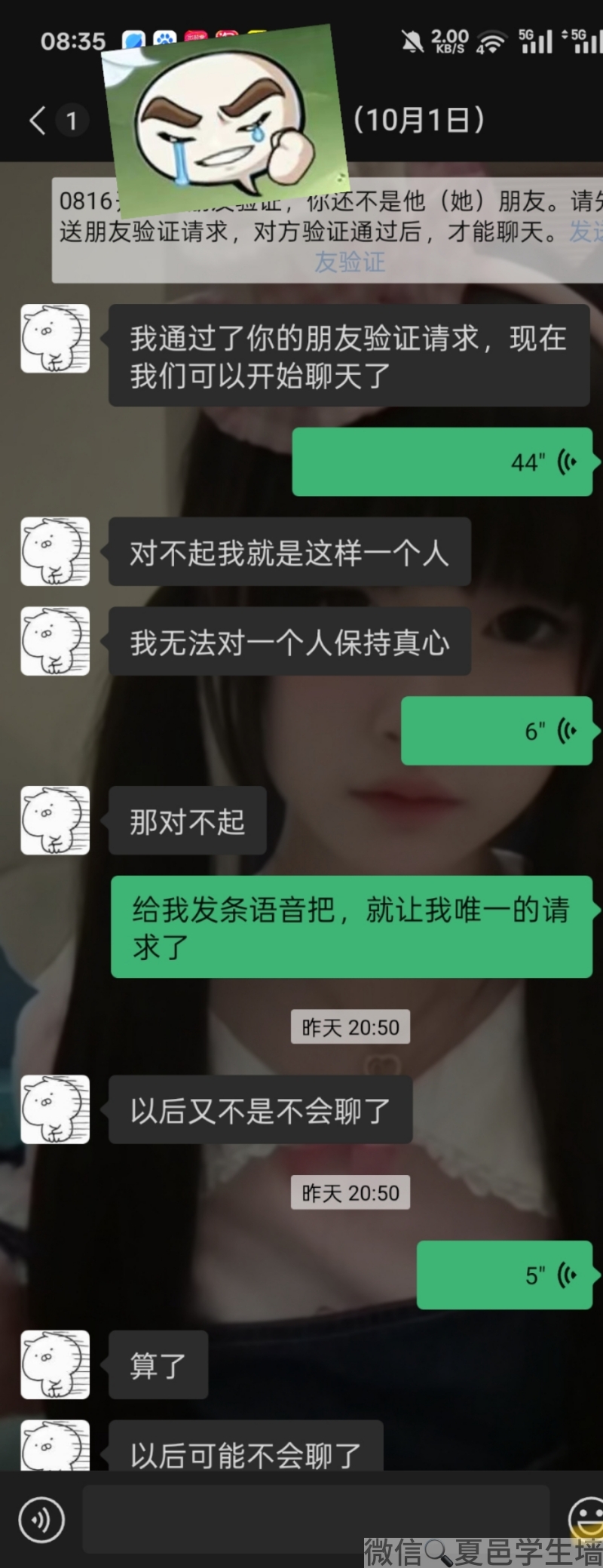Play the 5-second voice message

pos(504,1275)
